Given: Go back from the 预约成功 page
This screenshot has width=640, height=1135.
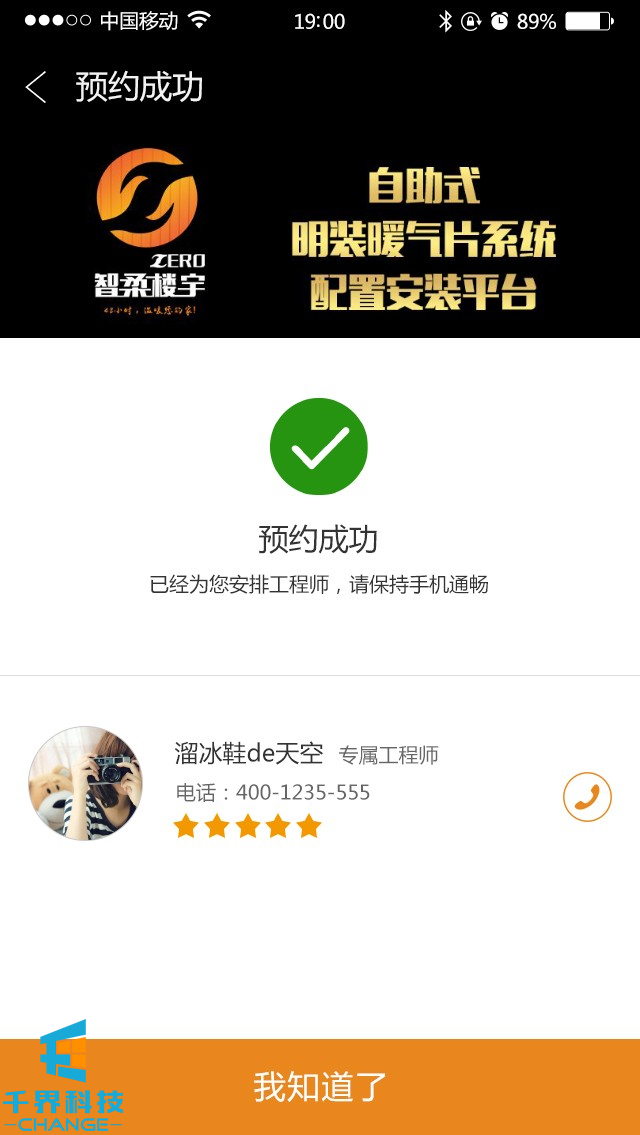Looking at the screenshot, I should (x=36, y=87).
